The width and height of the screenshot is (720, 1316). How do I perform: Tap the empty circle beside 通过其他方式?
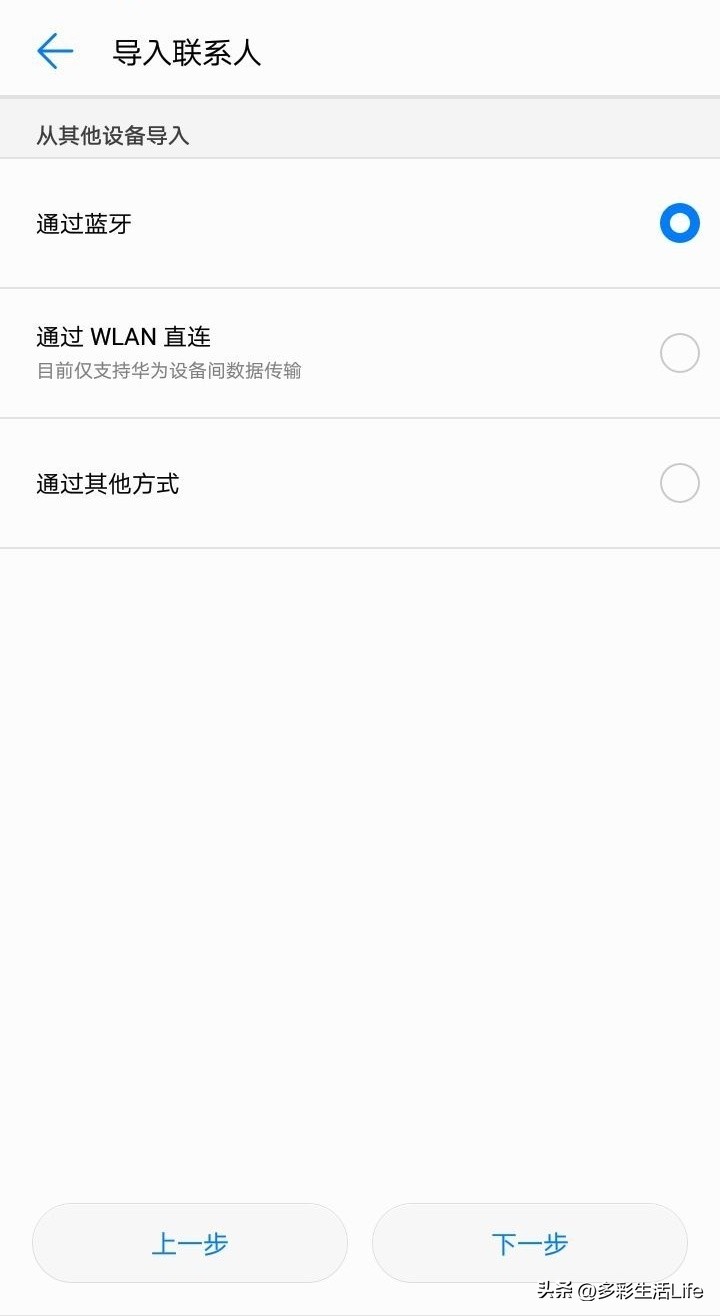click(x=680, y=483)
